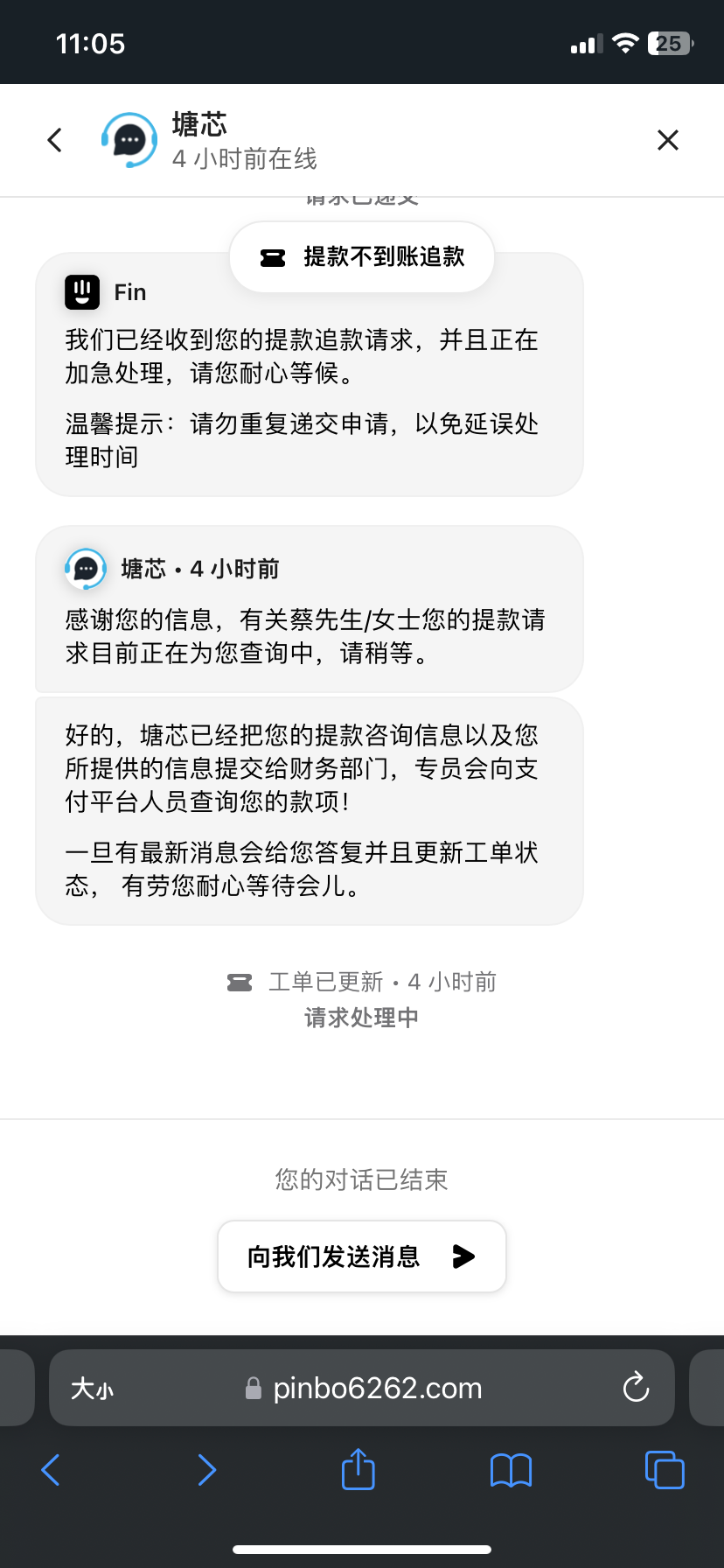
Task: Share this page from Safari
Action: pos(358,1469)
